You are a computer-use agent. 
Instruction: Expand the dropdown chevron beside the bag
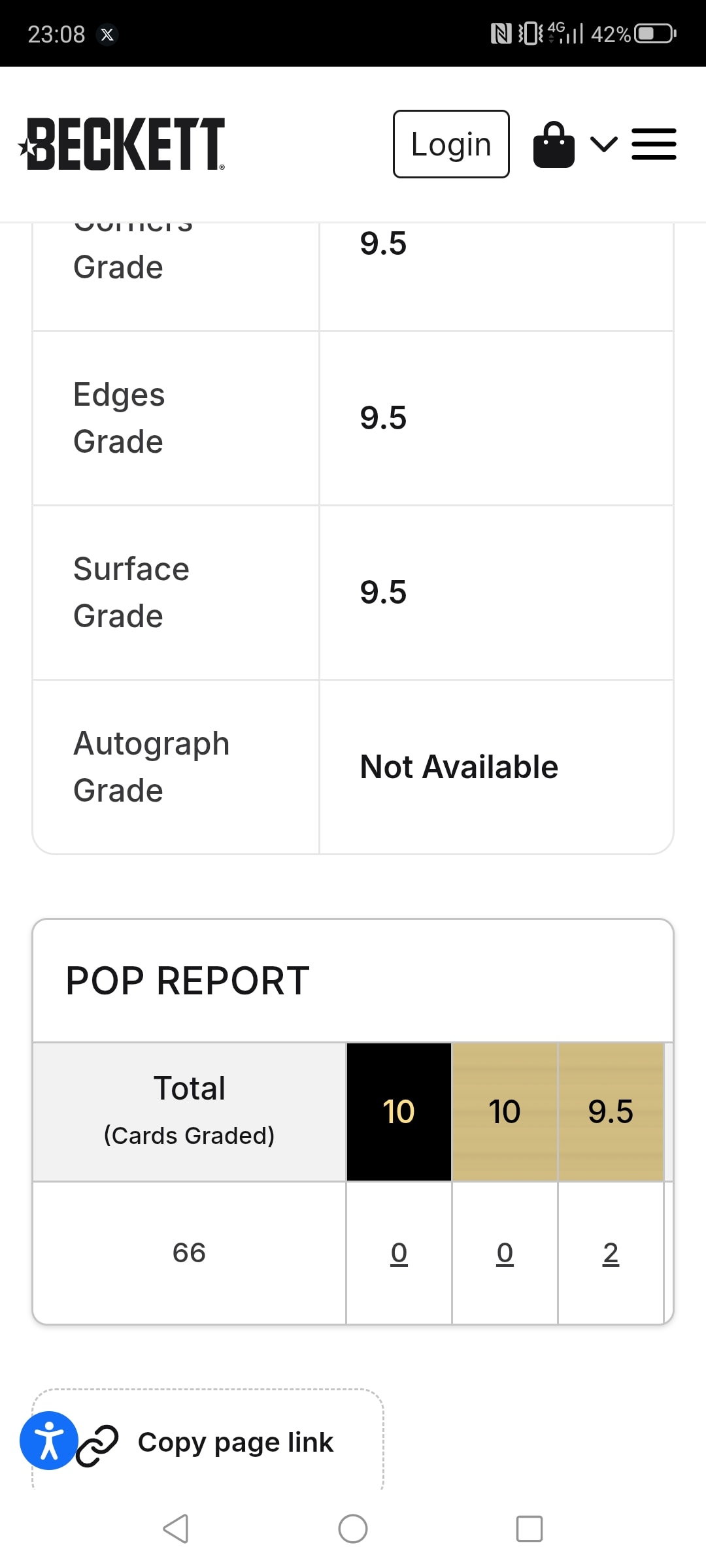click(603, 144)
